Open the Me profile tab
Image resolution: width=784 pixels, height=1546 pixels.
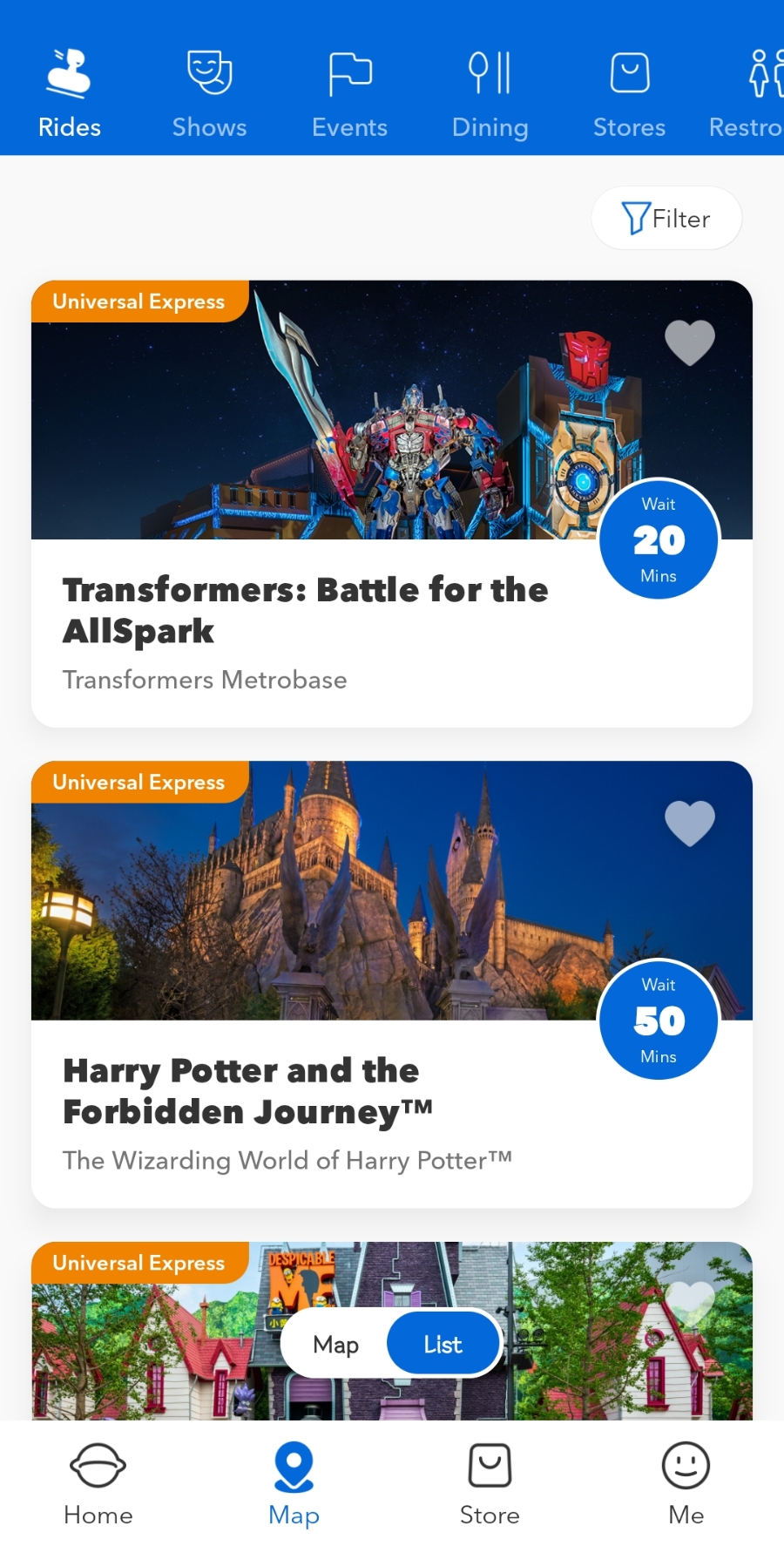click(686, 1483)
